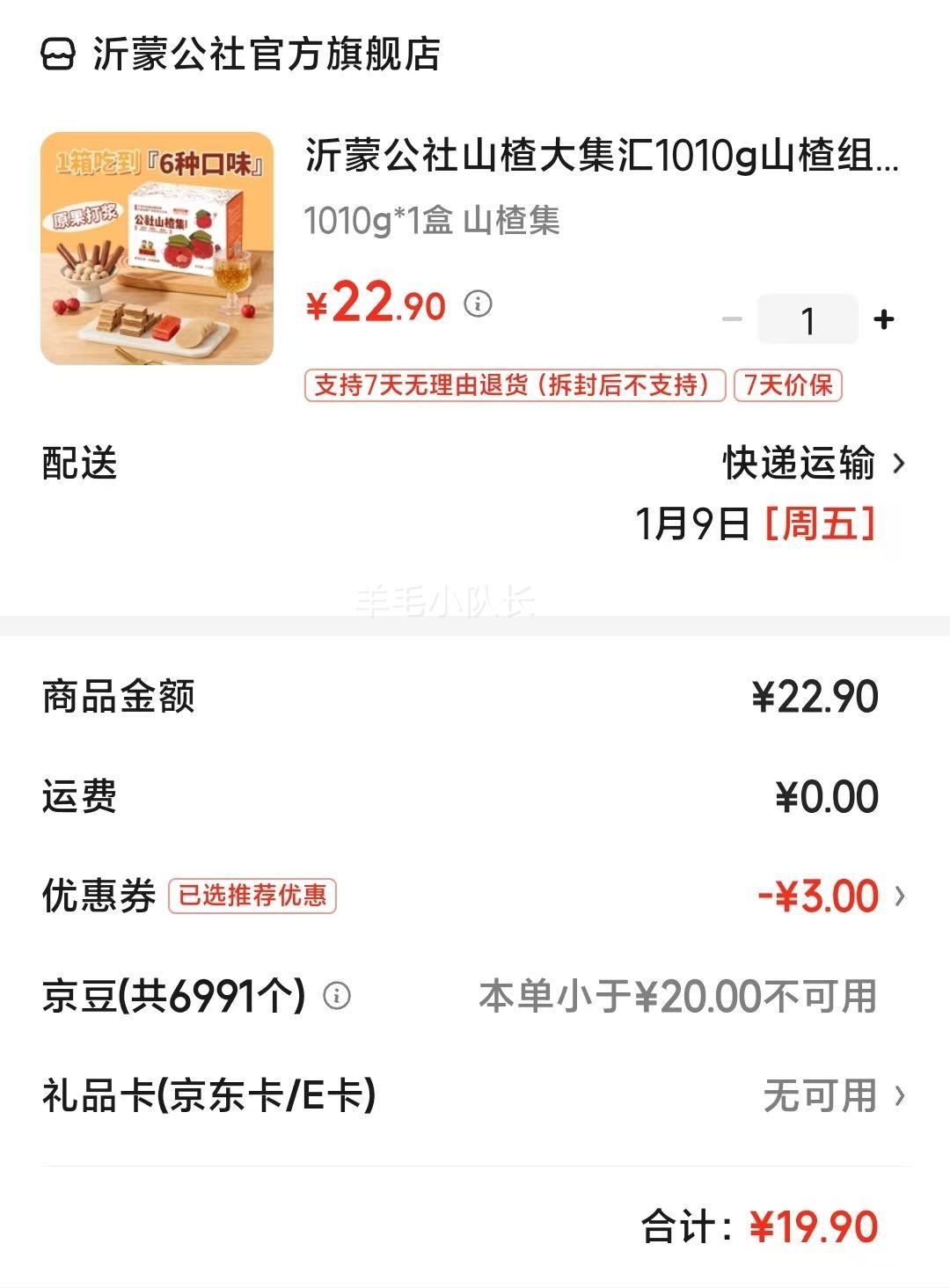950x1288 pixels.
Task: Click the 7天价保 badge
Action: 789,384
